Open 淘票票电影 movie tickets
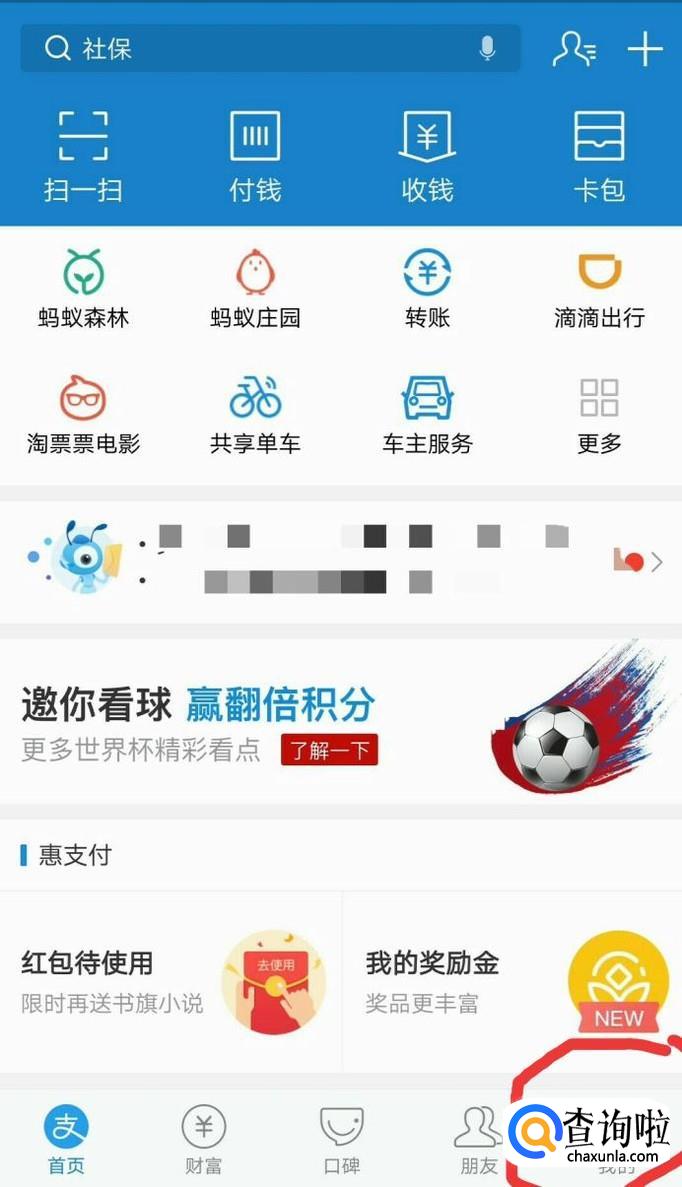The width and height of the screenshot is (682, 1187). [84, 414]
